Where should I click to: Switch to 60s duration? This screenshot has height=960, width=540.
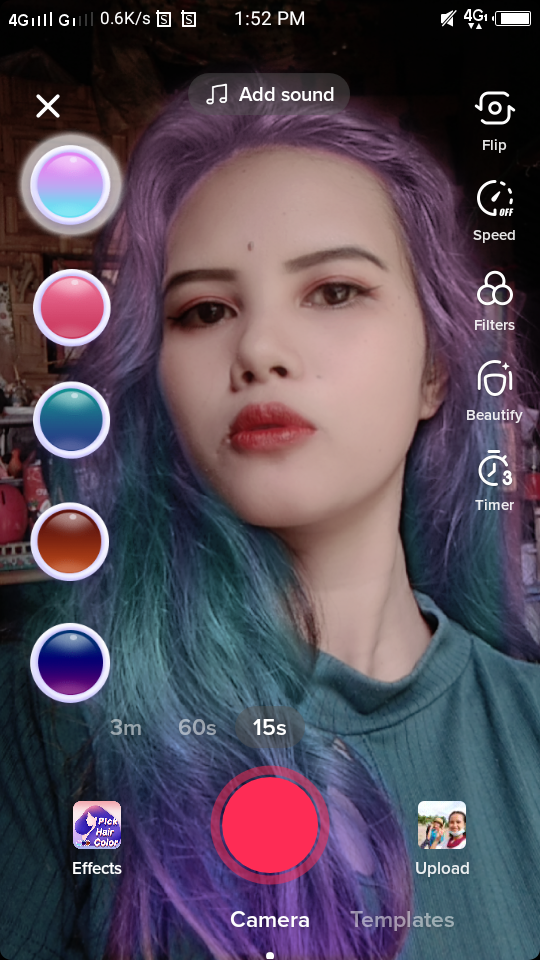pos(197,728)
